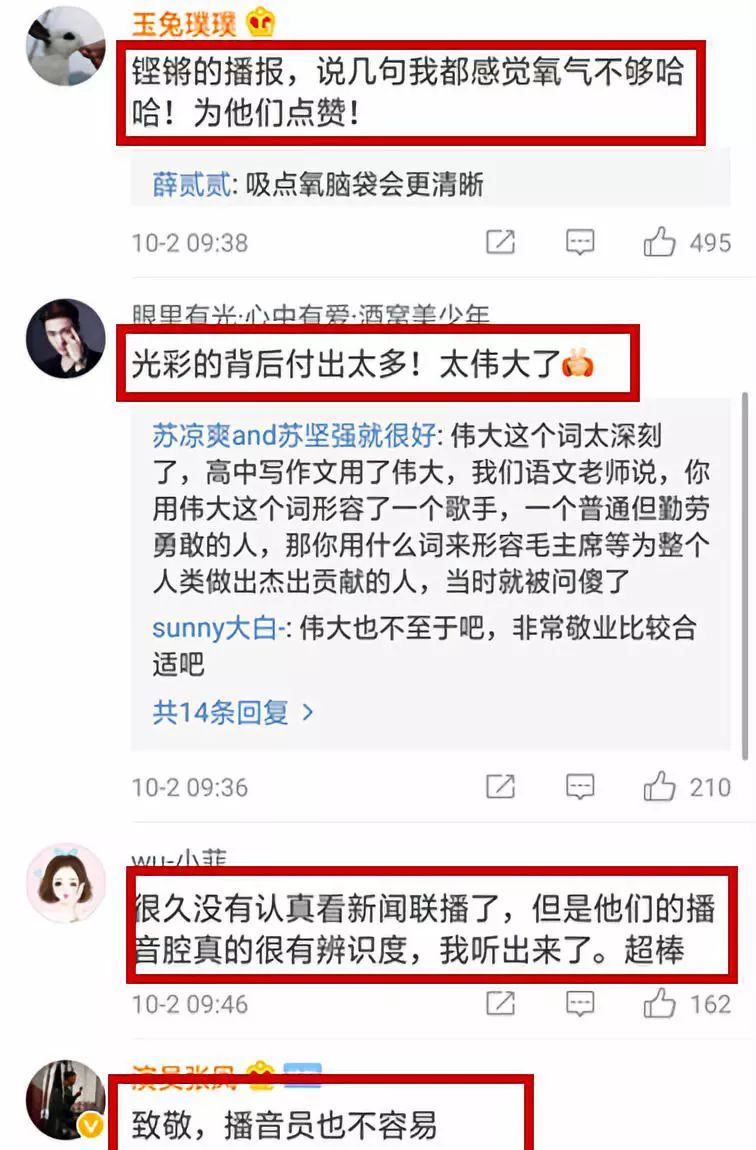Reply to the comment posted at 10-2 09:36
756x1150 pixels.
(580, 787)
